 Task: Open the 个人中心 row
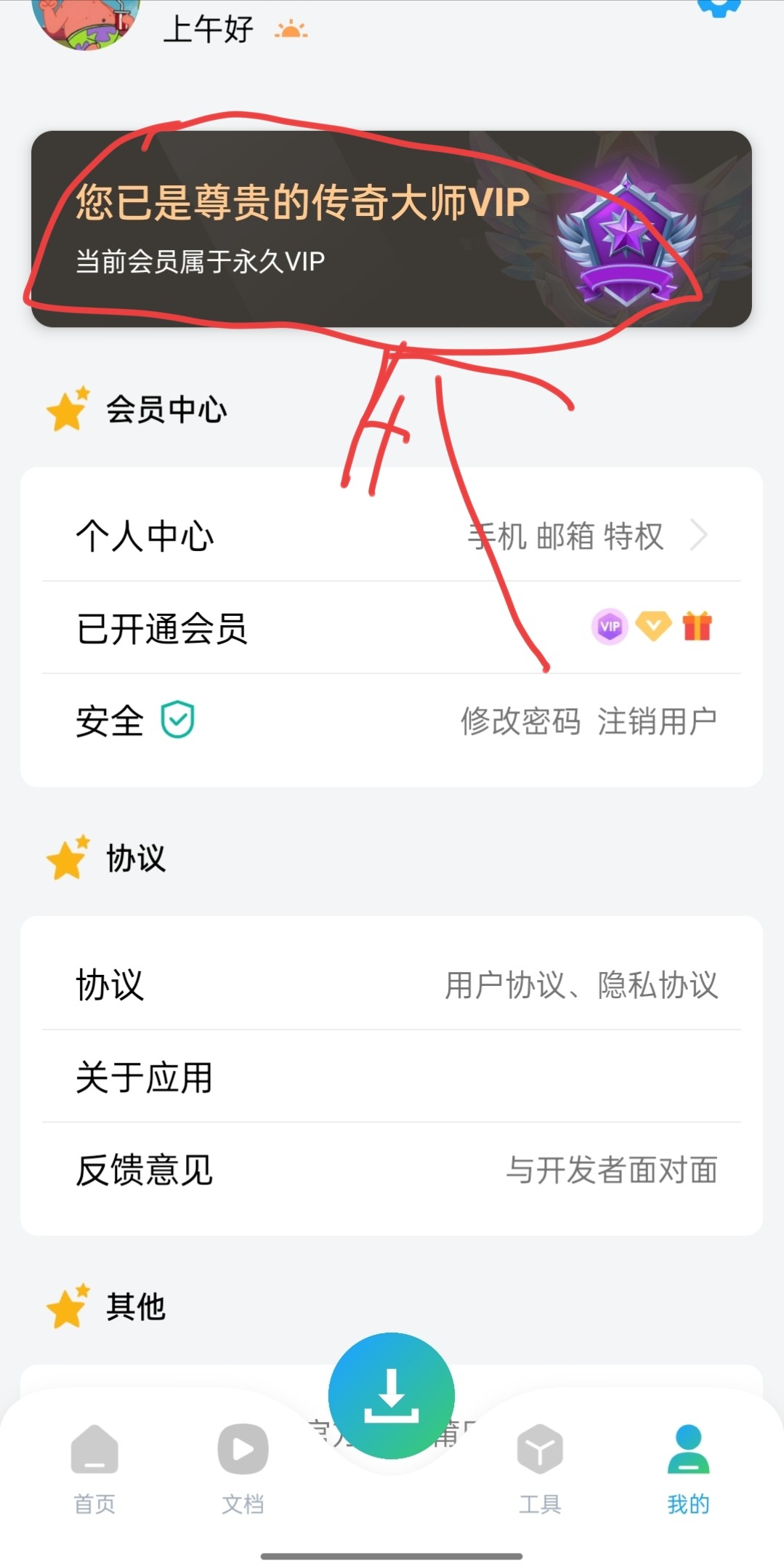click(x=391, y=536)
